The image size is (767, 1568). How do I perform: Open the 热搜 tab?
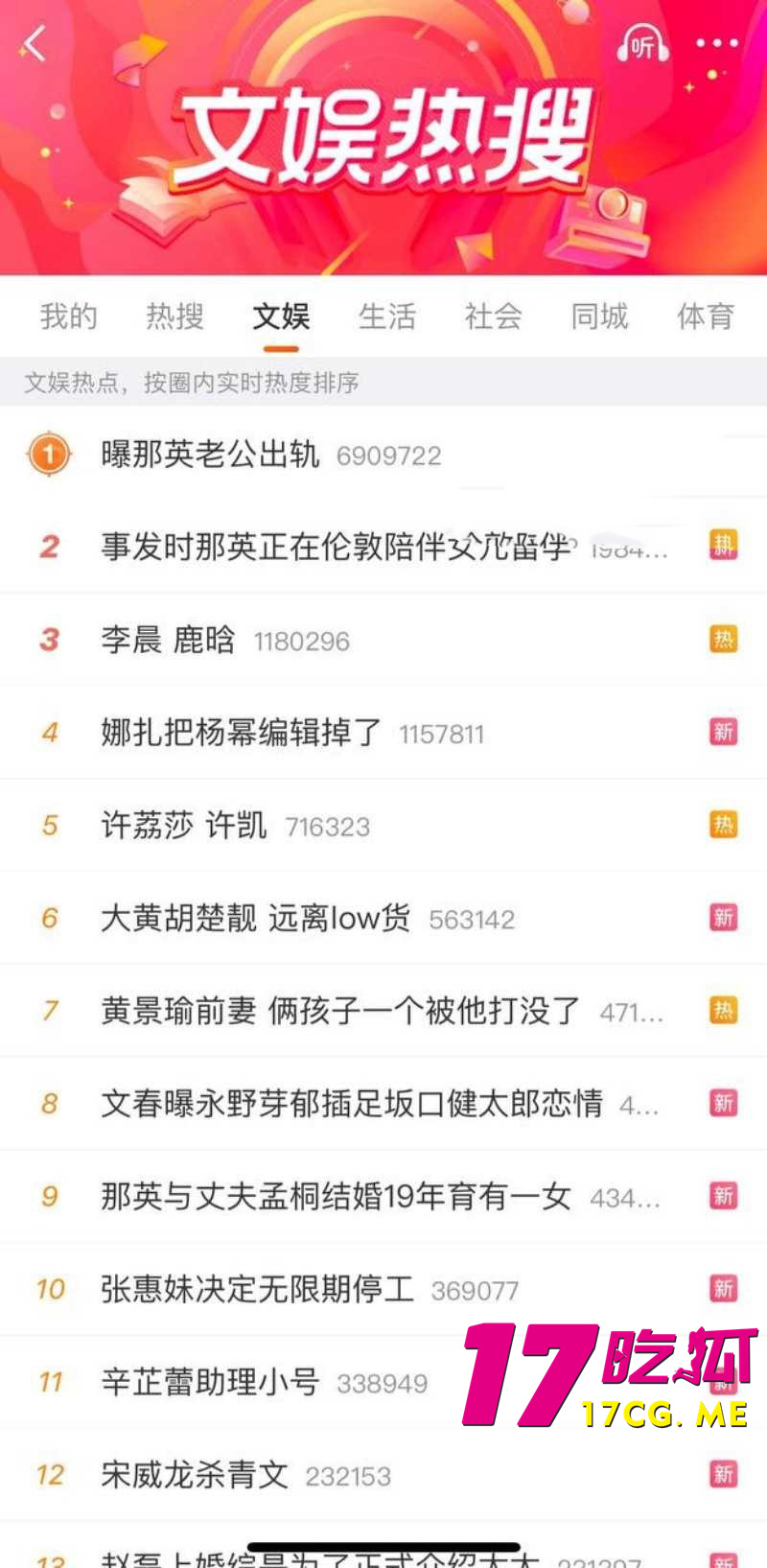click(174, 316)
